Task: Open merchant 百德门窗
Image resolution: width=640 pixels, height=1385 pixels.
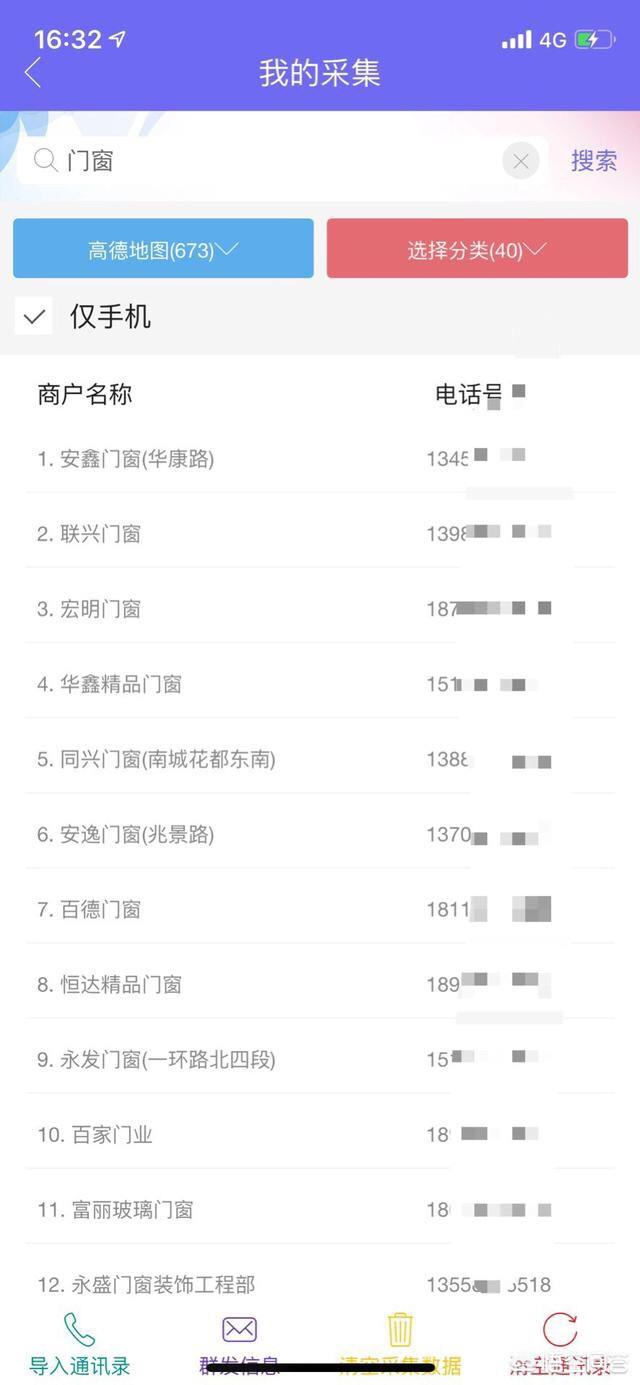Action: pyautogui.click(x=320, y=909)
